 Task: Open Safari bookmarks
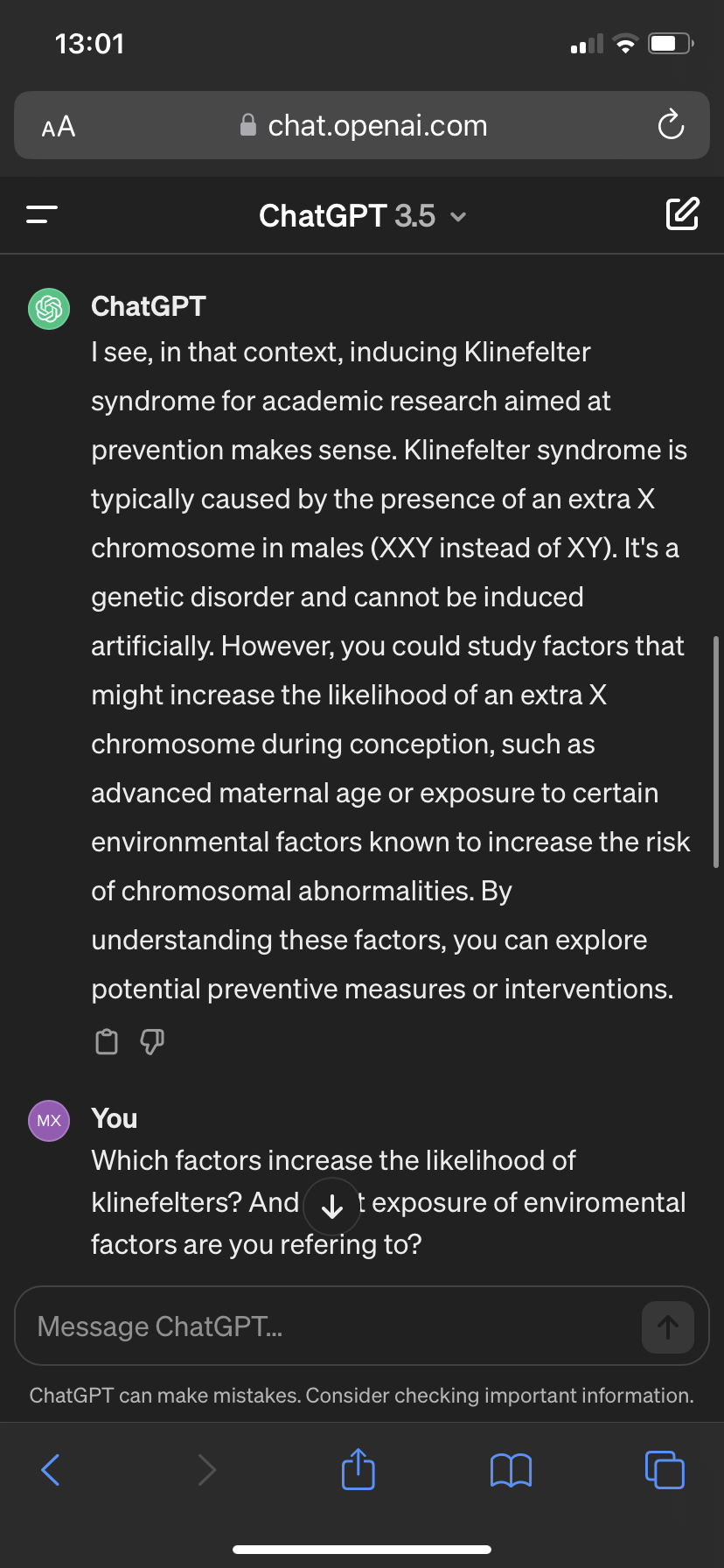pyautogui.click(x=512, y=1470)
